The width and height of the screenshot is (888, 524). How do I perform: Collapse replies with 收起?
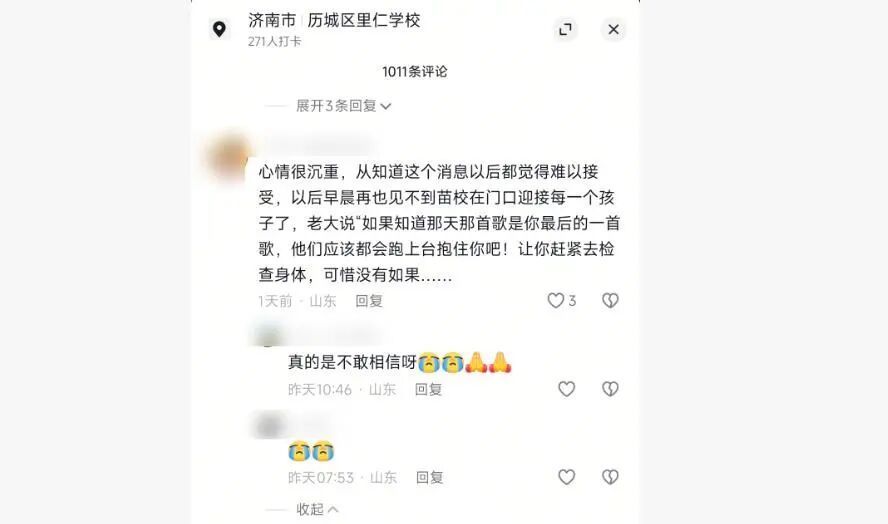317,509
